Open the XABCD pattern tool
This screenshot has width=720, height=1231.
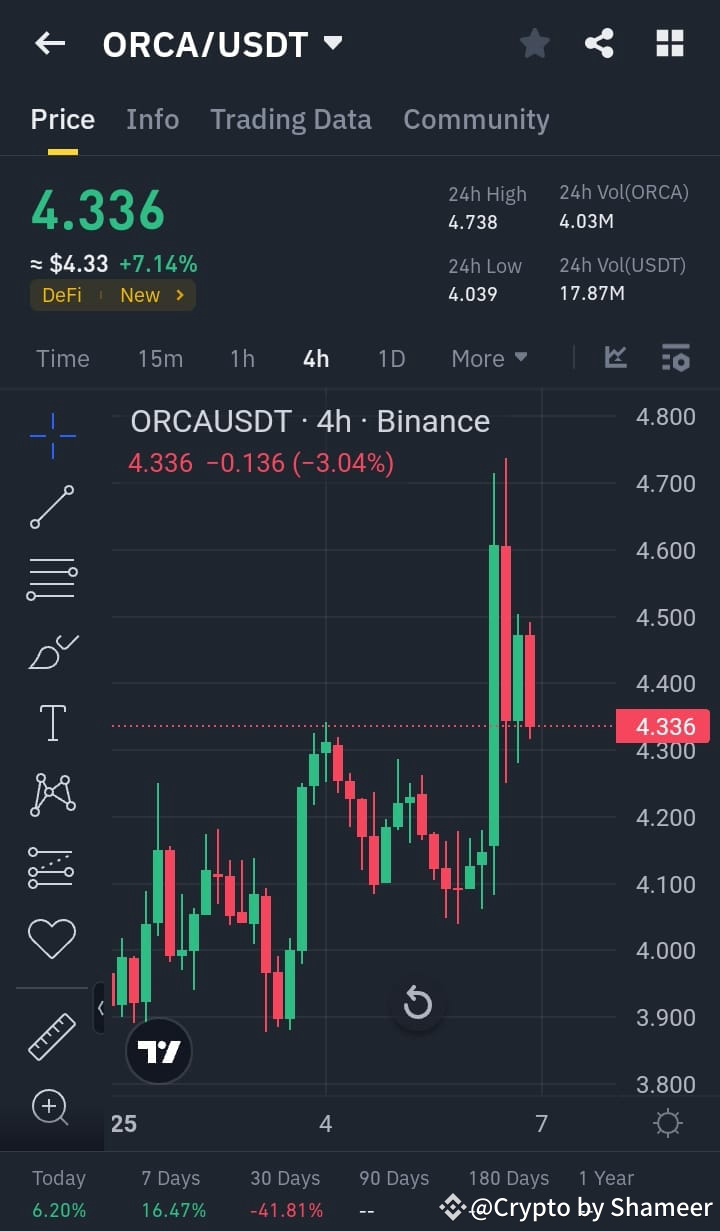tap(52, 794)
